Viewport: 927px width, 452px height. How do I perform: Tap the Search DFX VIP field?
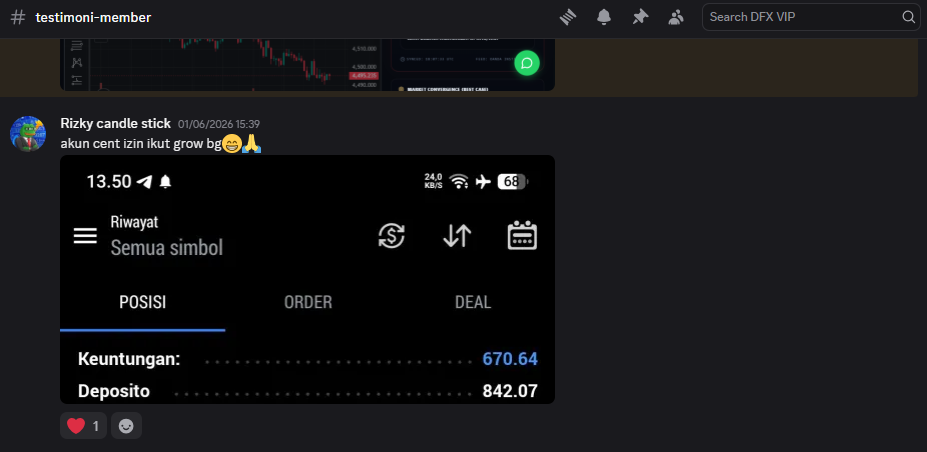pos(811,17)
